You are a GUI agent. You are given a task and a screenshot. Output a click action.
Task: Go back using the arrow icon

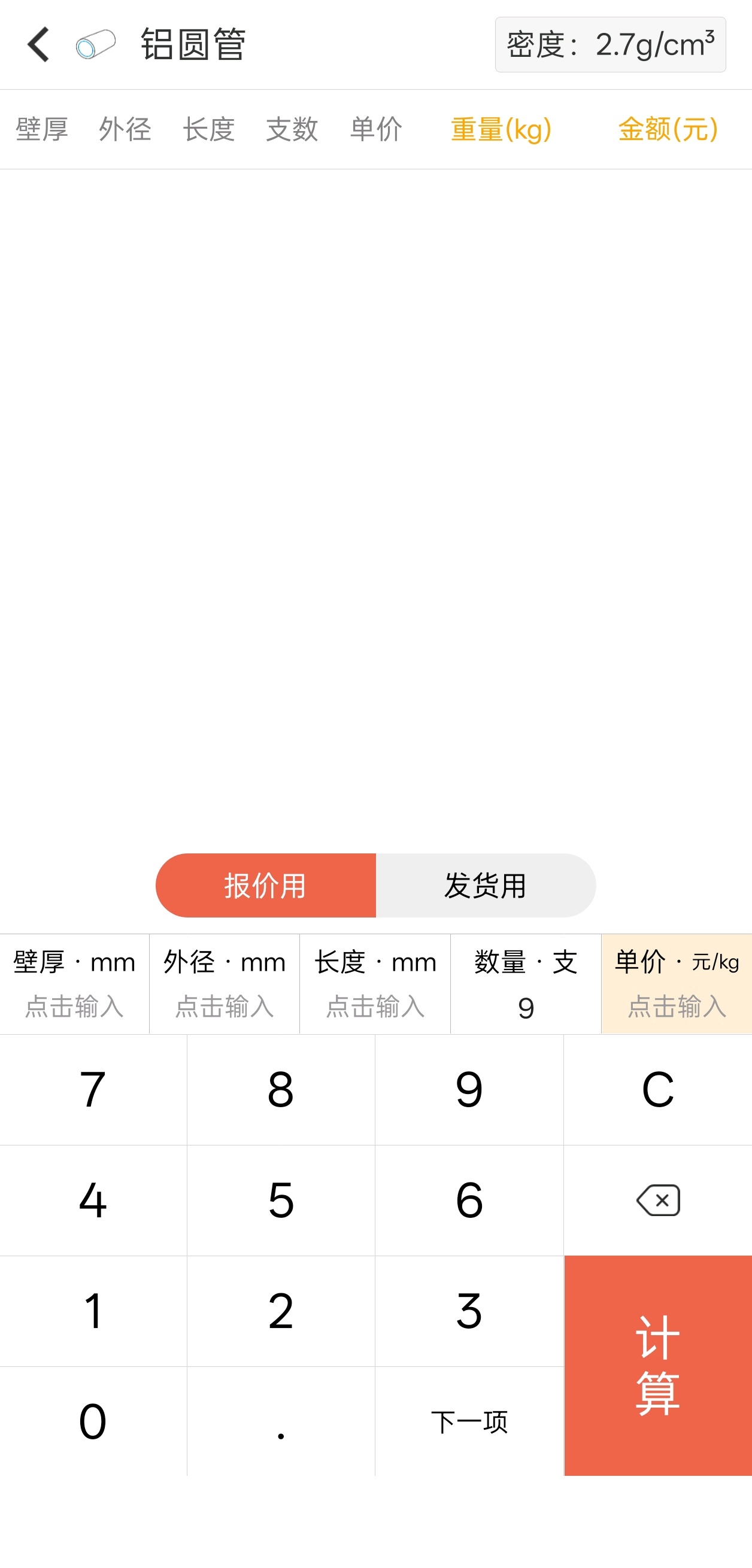[x=39, y=44]
